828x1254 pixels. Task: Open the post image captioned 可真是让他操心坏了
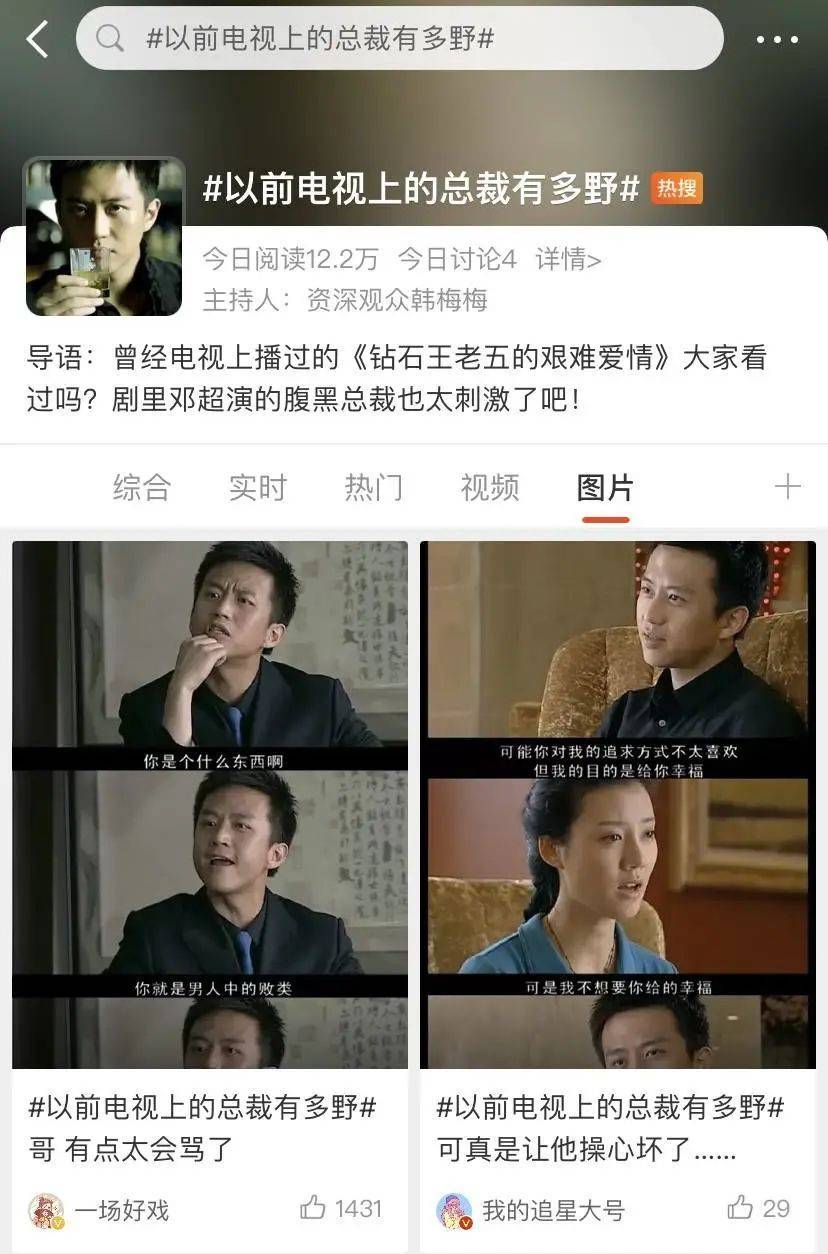[x=618, y=805]
